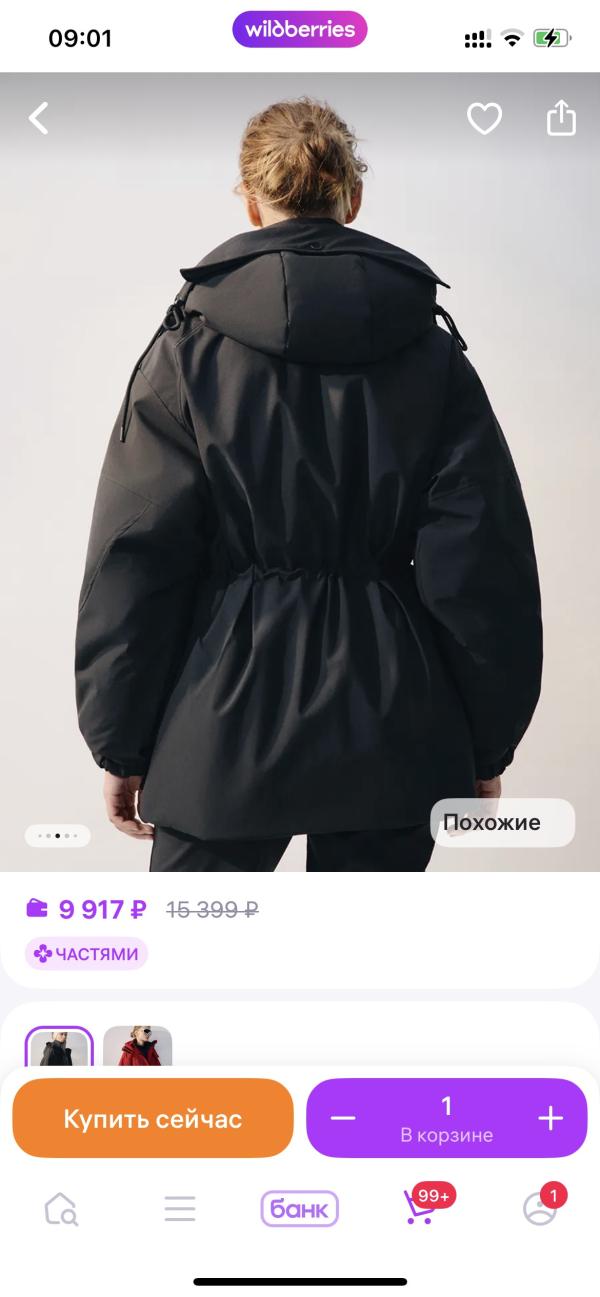This screenshot has height=1297, width=600.
Task: Tap the Купить сейчас button
Action: 153,1118
